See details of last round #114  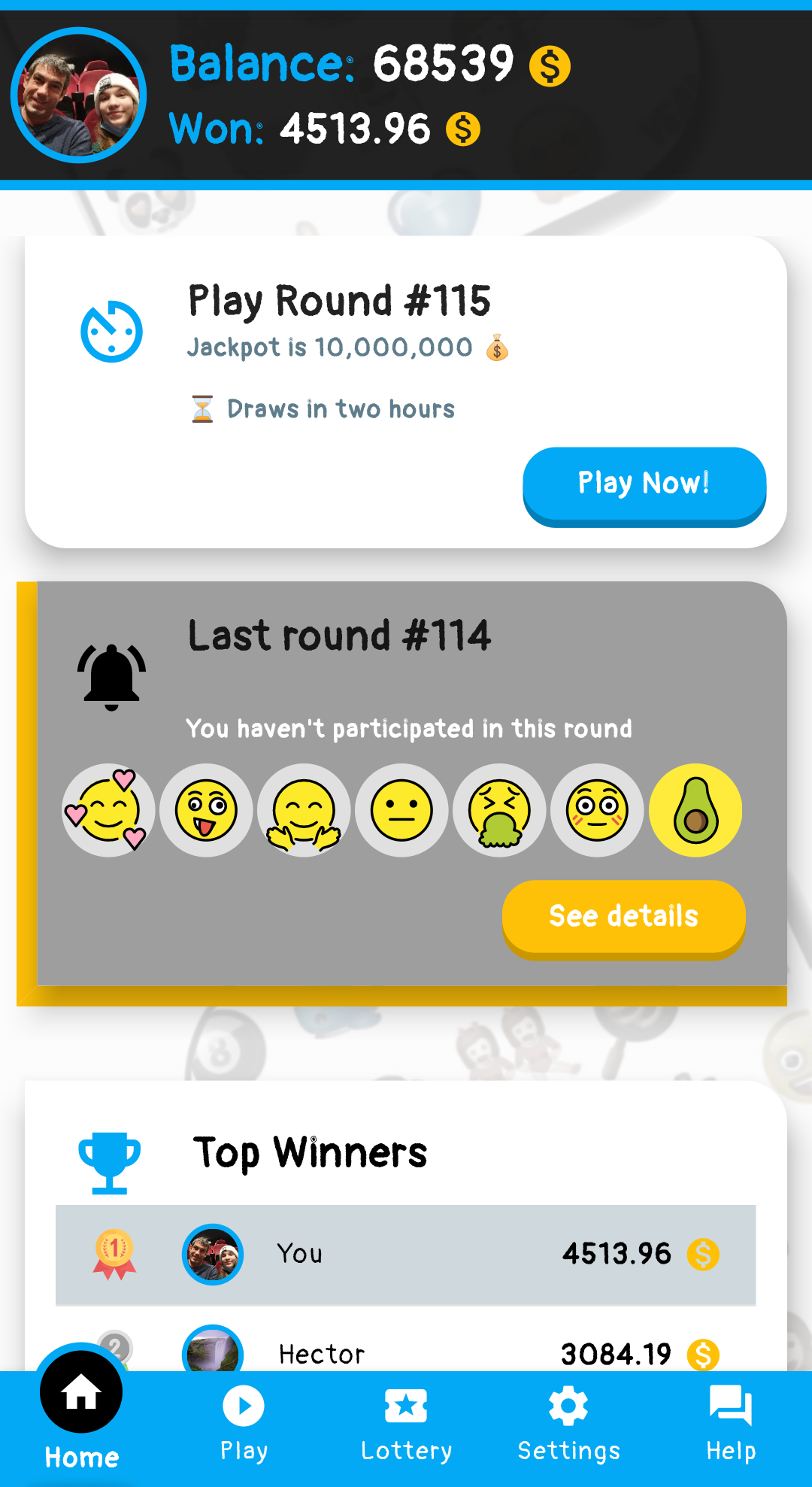[623, 916]
